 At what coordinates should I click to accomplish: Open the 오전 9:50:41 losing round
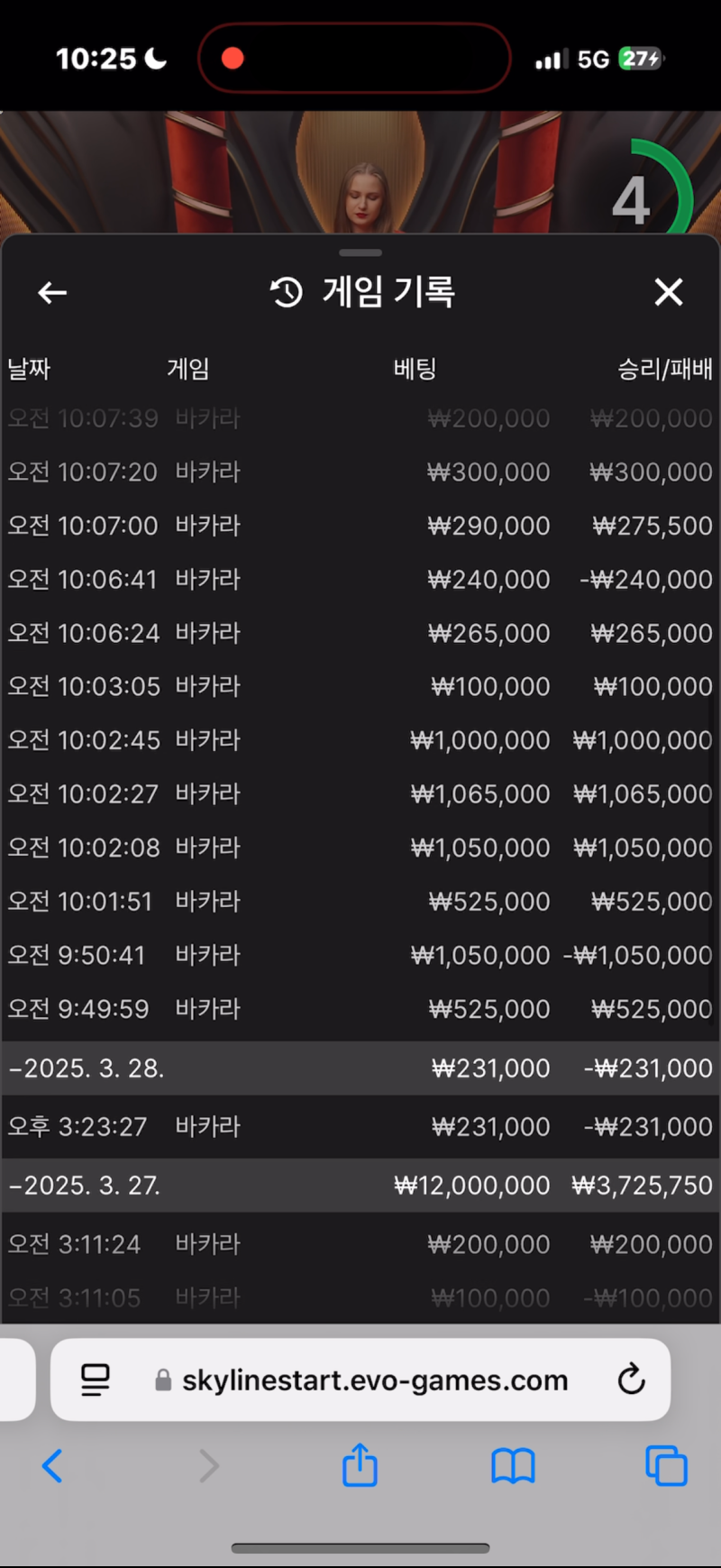pyautogui.click(x=360, y=955)
